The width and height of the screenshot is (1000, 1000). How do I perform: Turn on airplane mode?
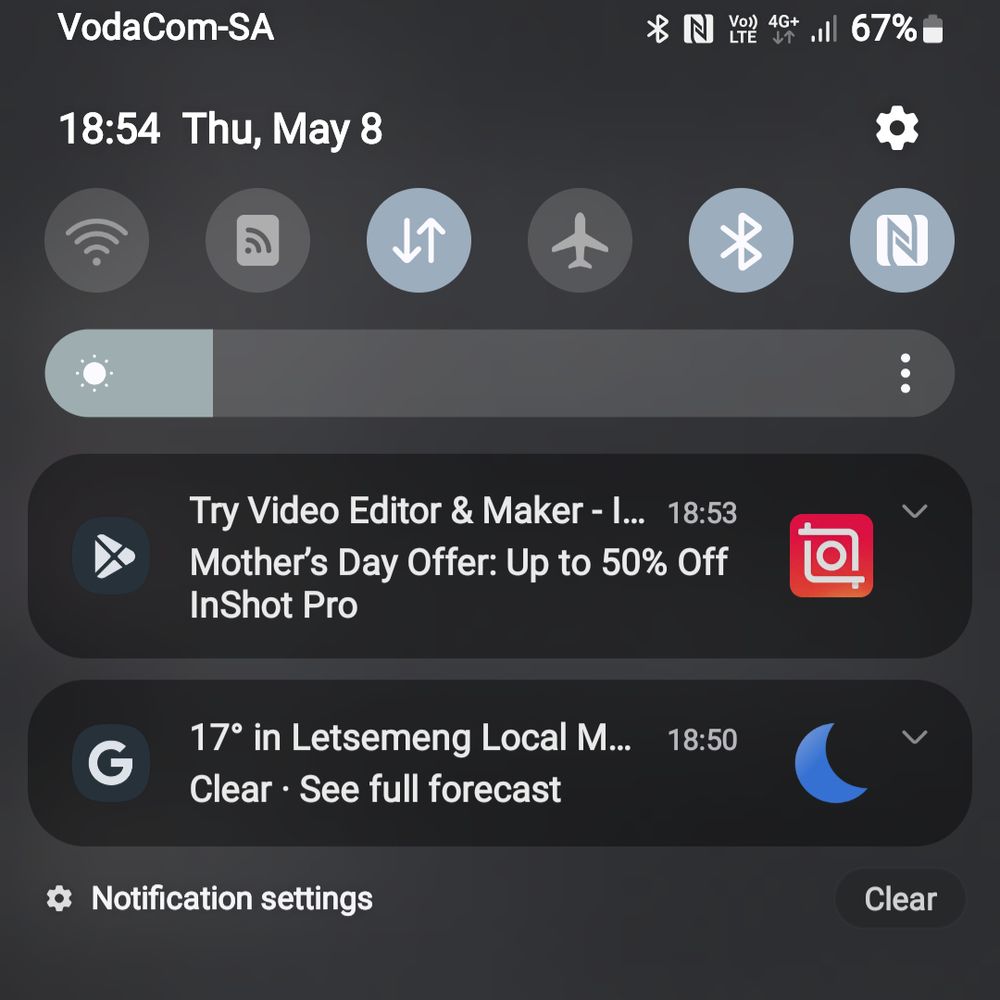pyautogui.click(x=580, y=241)
